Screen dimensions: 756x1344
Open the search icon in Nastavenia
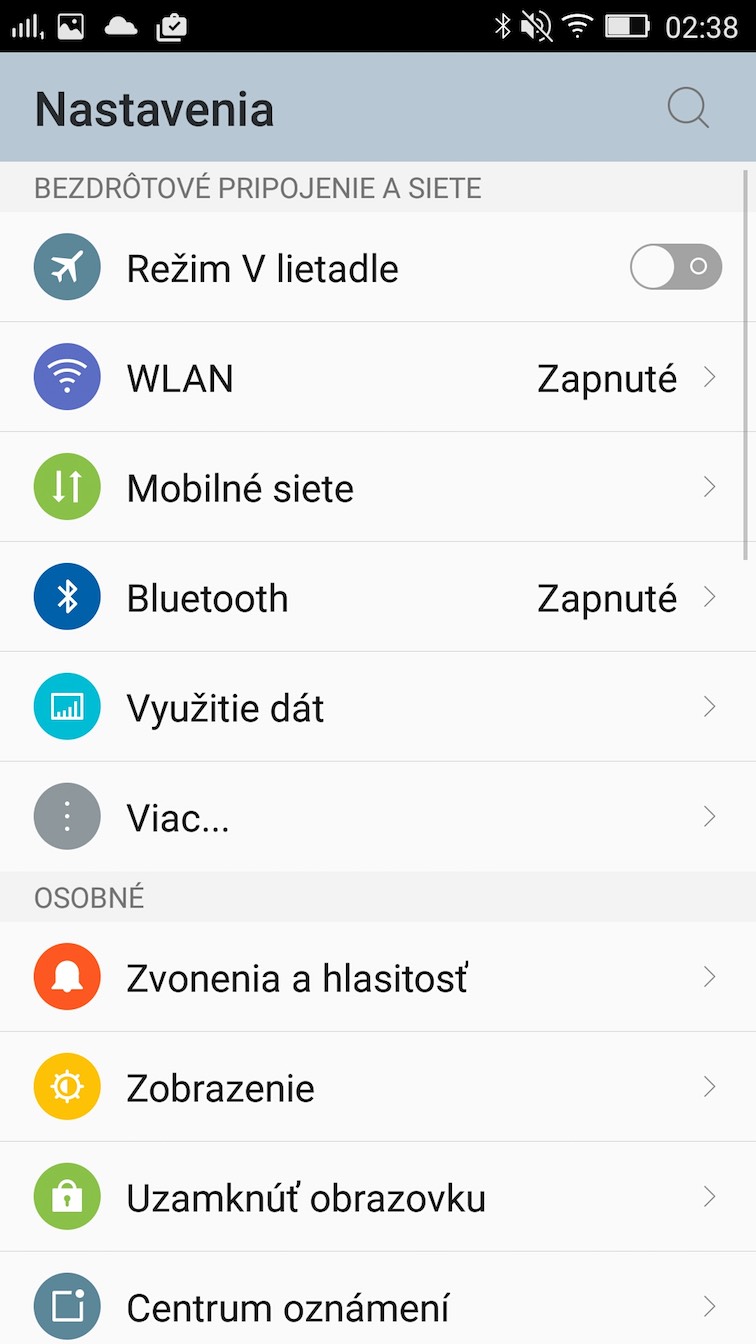pyautogui.click(x=688, y=108)
